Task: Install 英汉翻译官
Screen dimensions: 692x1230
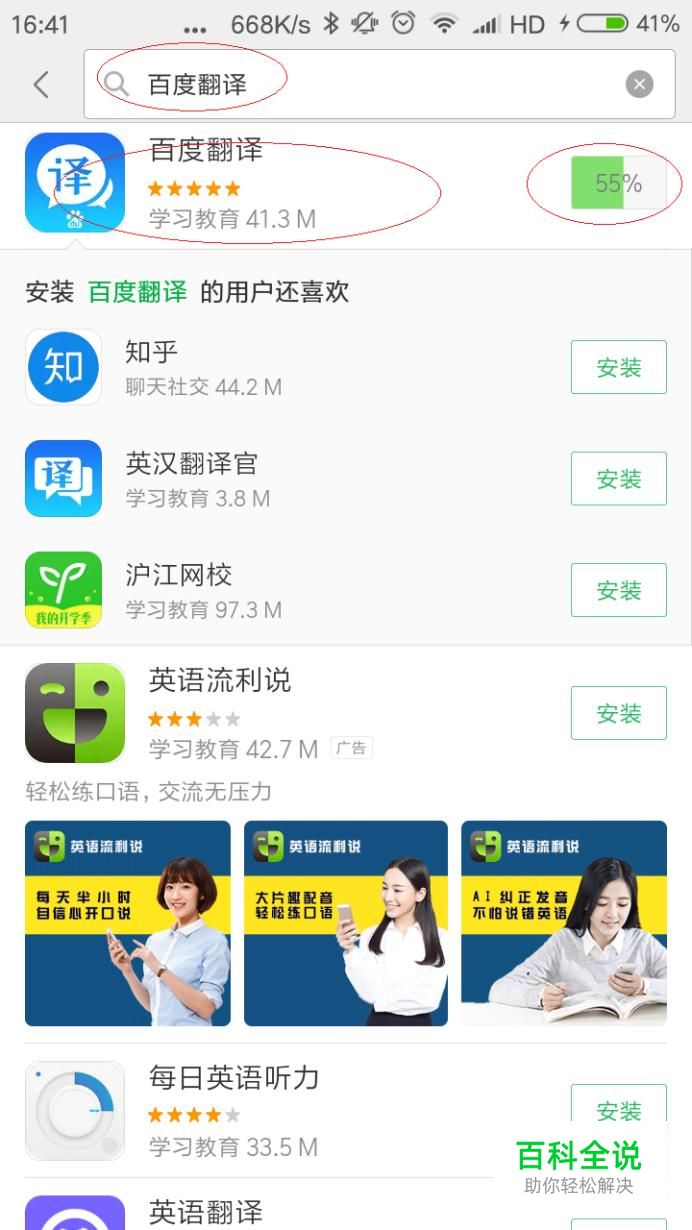Action: click(618, 478)
